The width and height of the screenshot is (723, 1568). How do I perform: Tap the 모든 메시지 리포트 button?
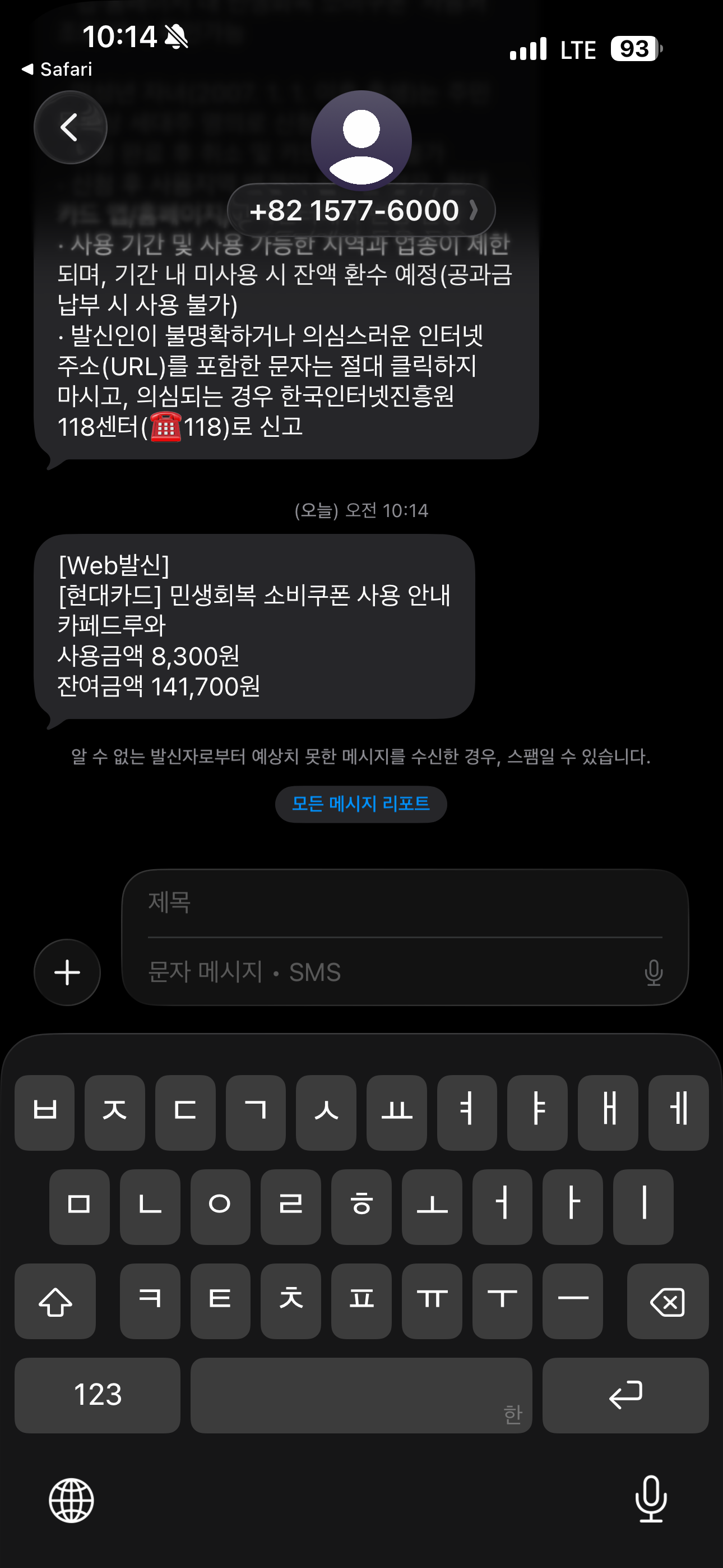(x=361, y=804)
